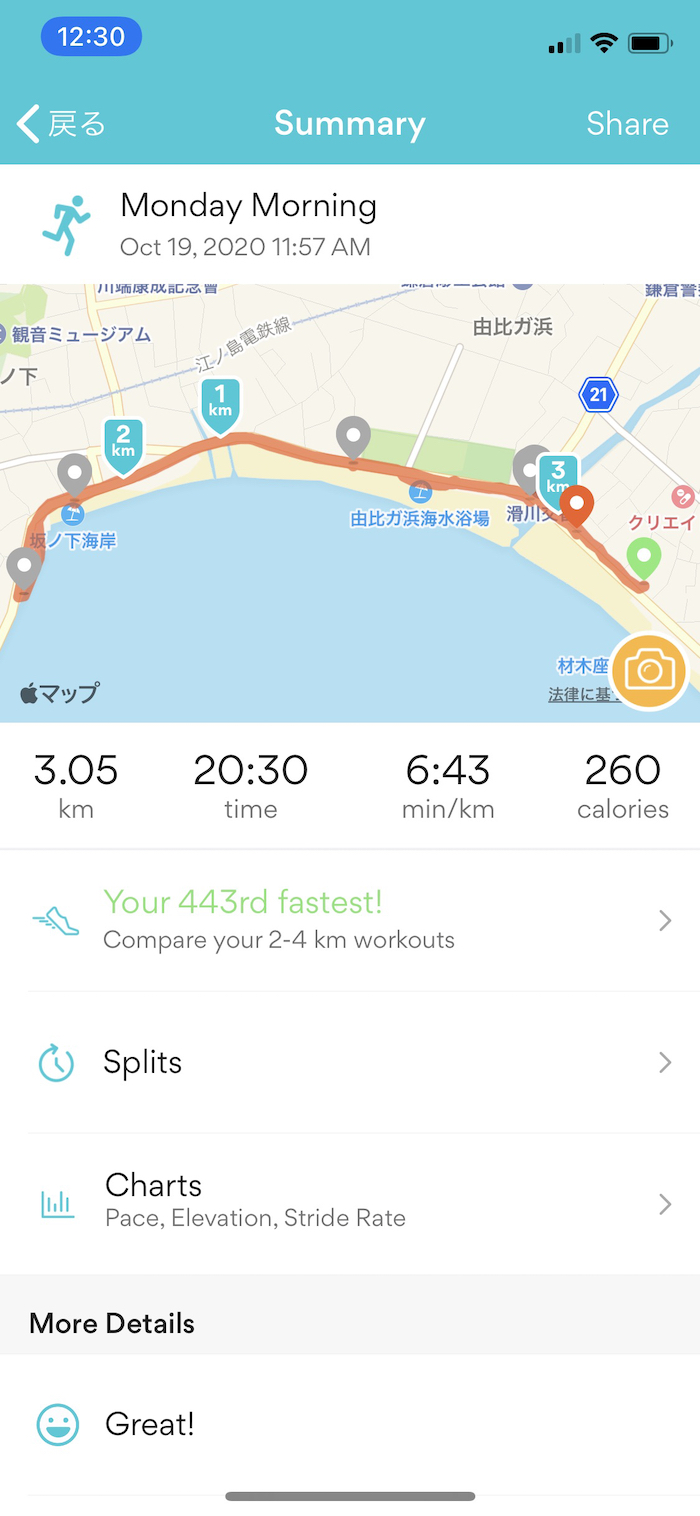Open the Splits details

click(350, 1062)
